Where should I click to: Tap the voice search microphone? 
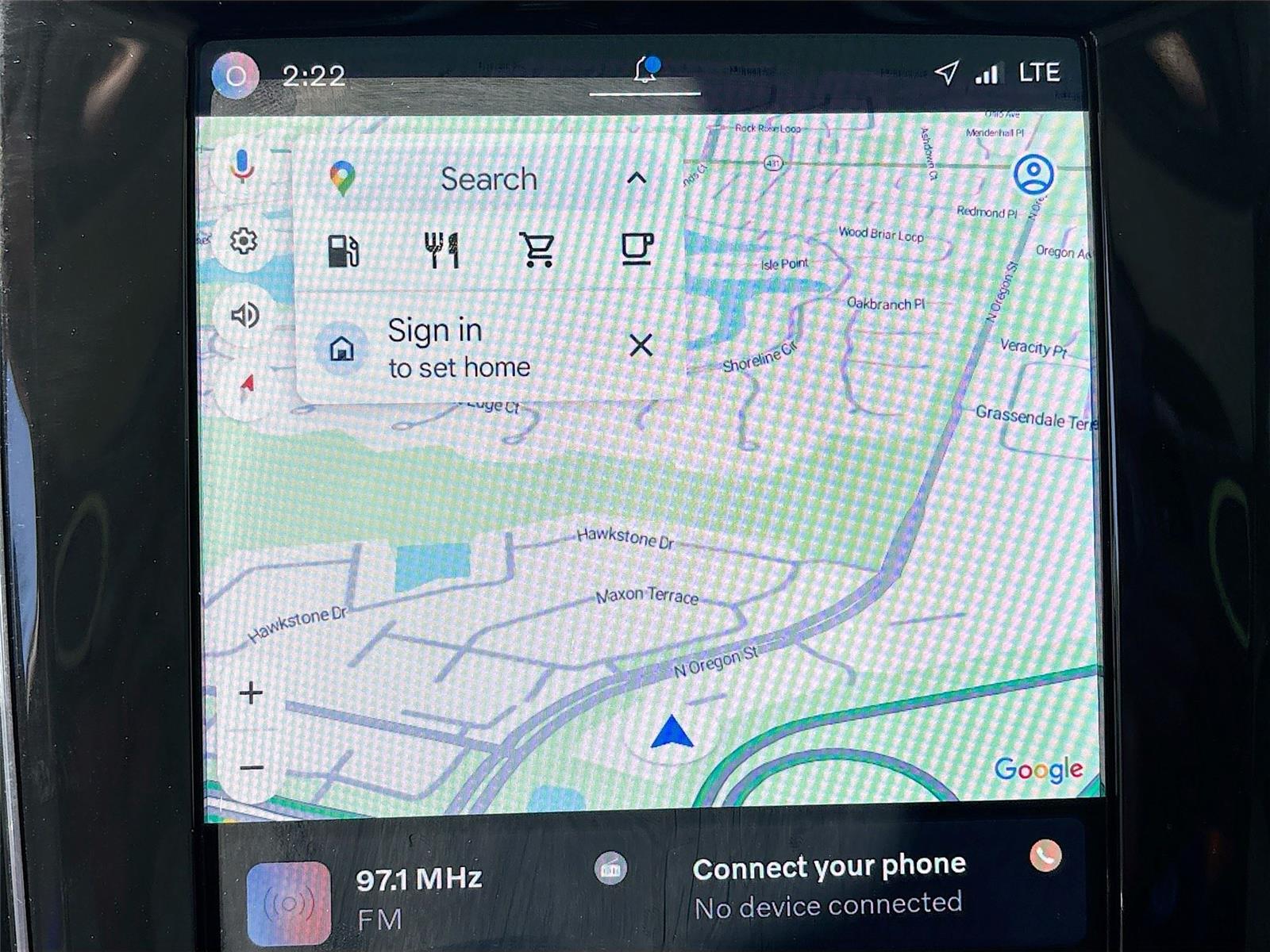(x=241, y=166)
